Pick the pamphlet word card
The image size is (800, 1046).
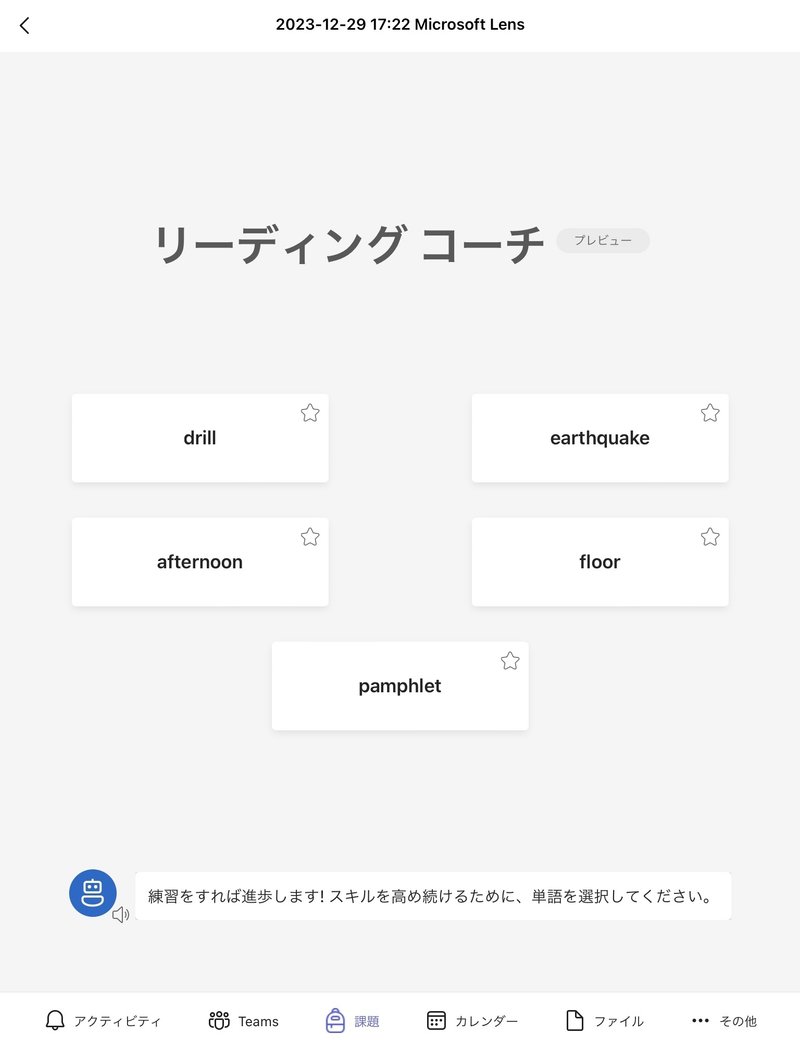400,686
